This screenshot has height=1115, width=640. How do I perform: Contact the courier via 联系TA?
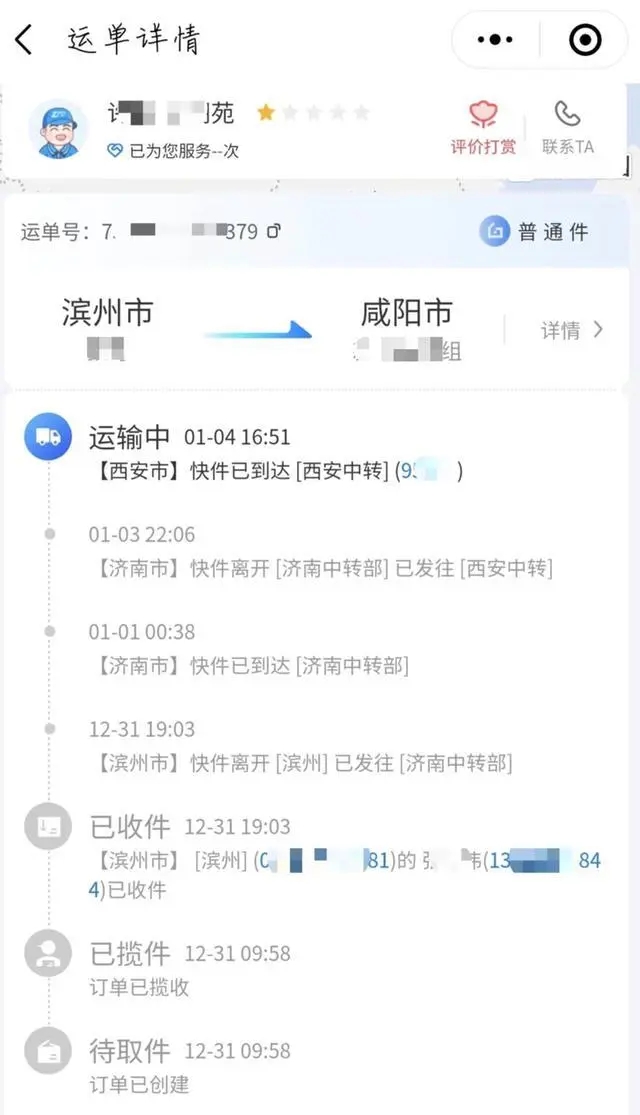(567, 128)
